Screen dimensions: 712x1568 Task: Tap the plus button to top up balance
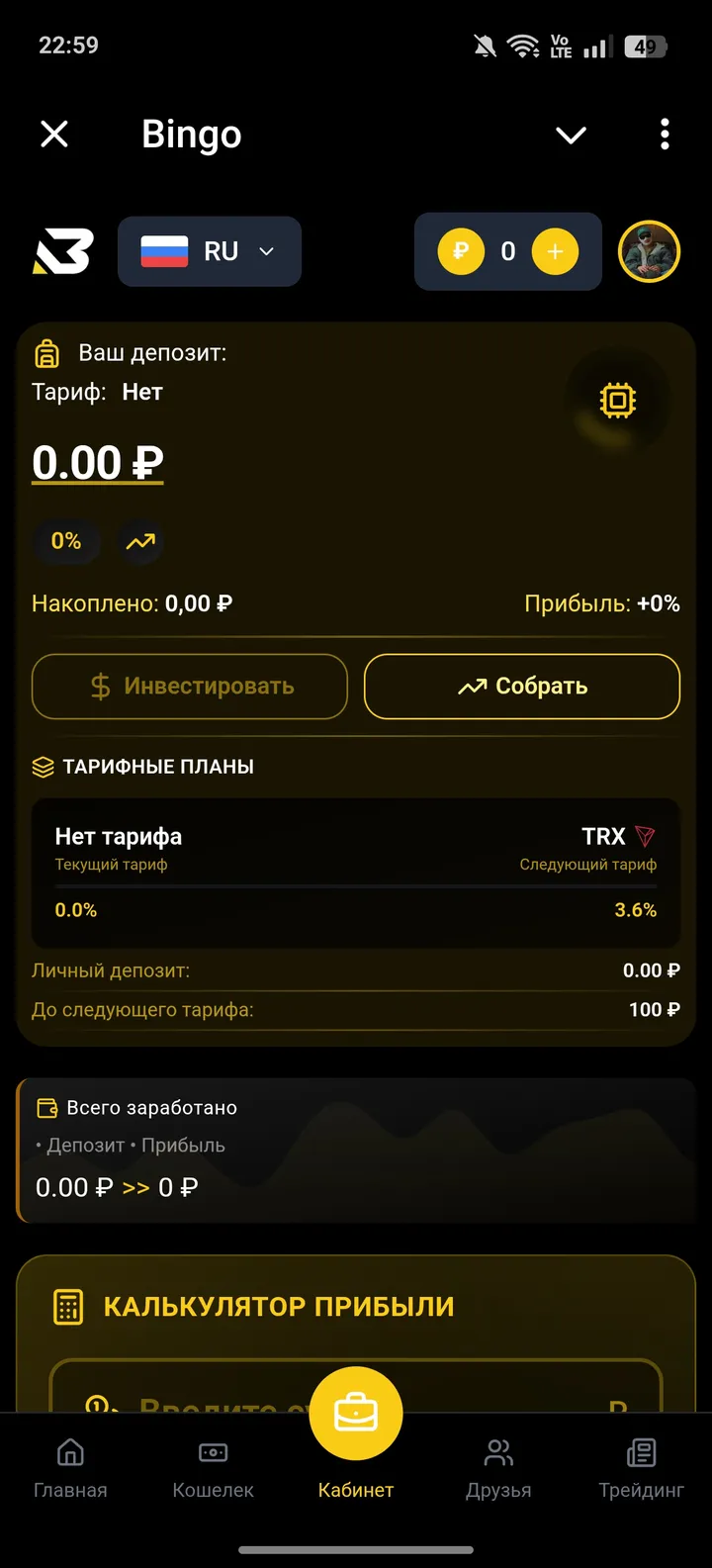(x=556, y=251)
